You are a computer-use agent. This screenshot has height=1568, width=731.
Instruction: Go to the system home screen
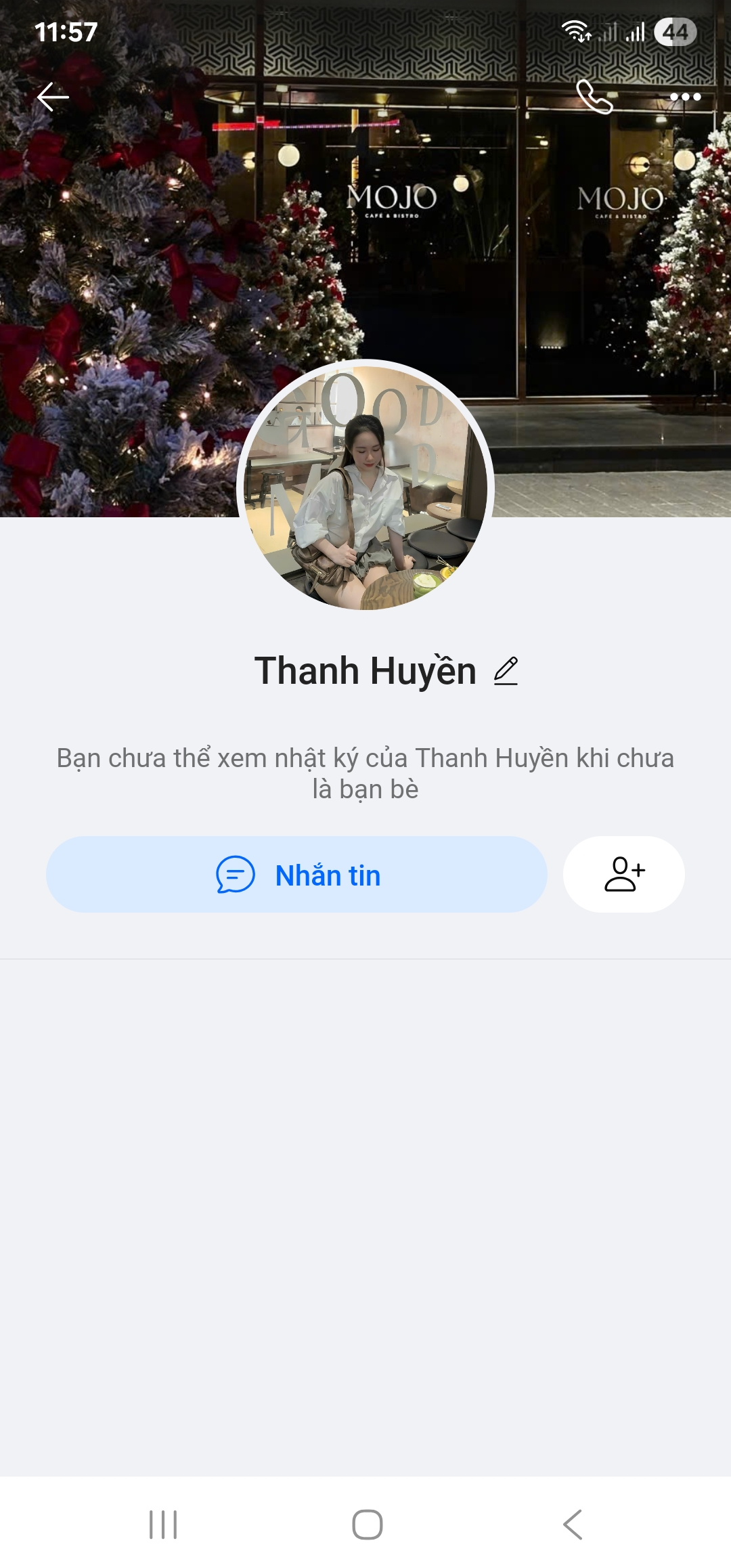click(x=367, y=1525)
